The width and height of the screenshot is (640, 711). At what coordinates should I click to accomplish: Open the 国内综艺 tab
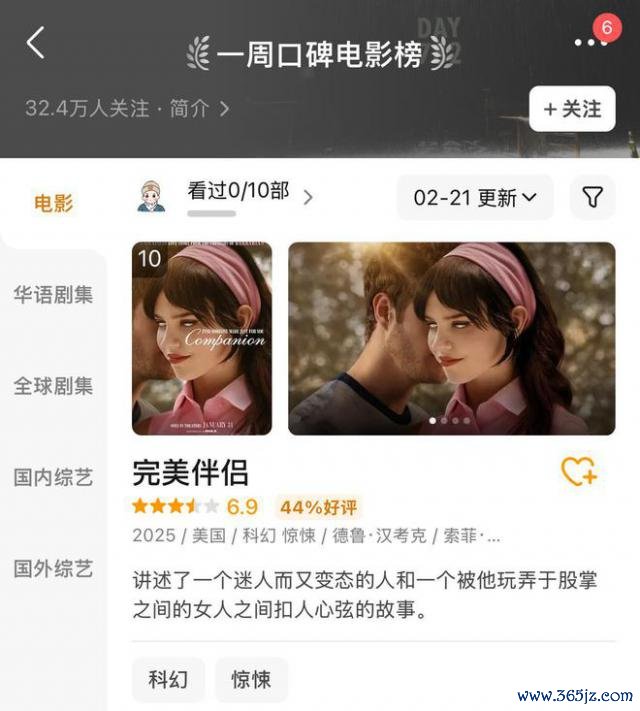click(x=53, y=477)
